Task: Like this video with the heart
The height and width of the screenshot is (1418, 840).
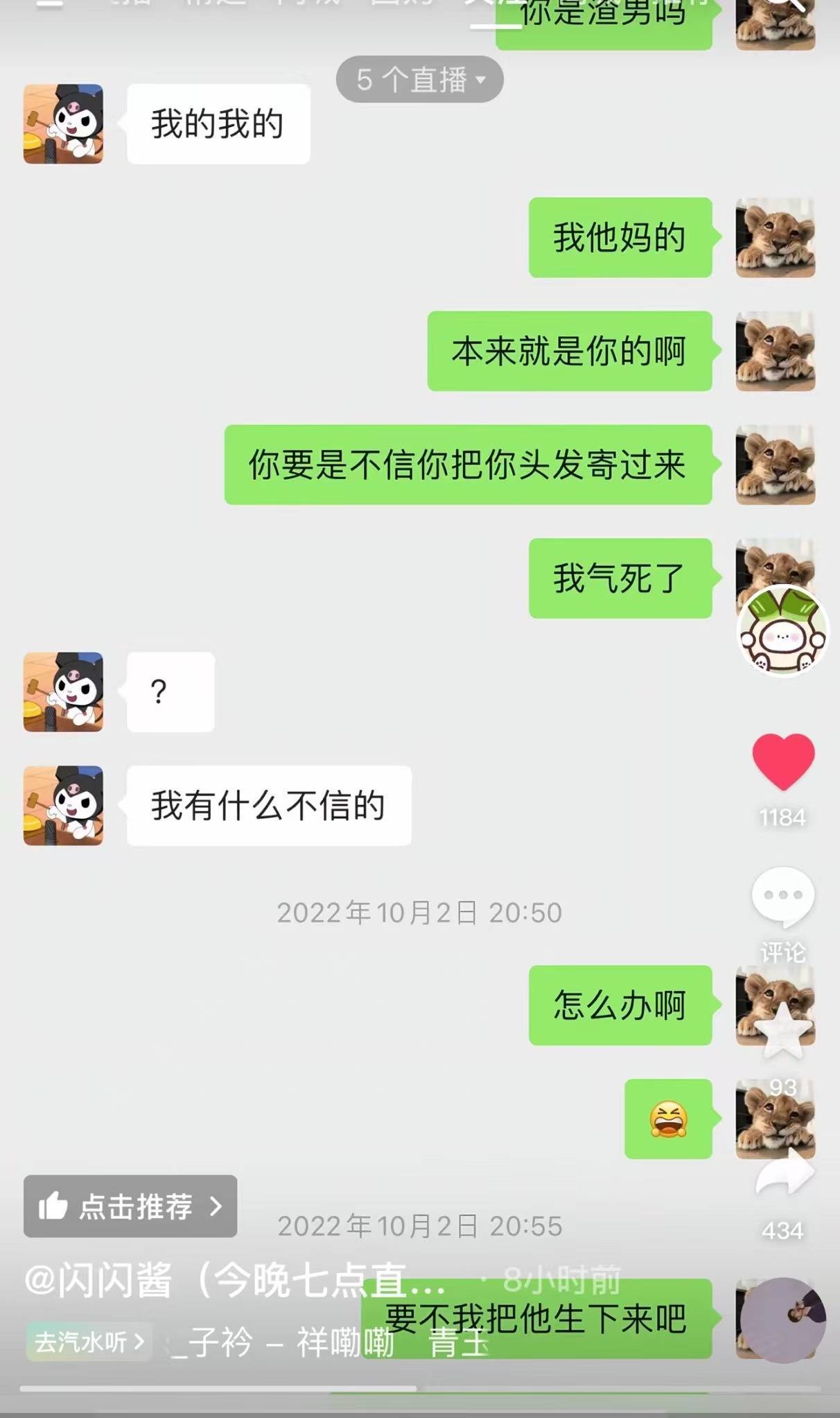Action: (783, 761)
